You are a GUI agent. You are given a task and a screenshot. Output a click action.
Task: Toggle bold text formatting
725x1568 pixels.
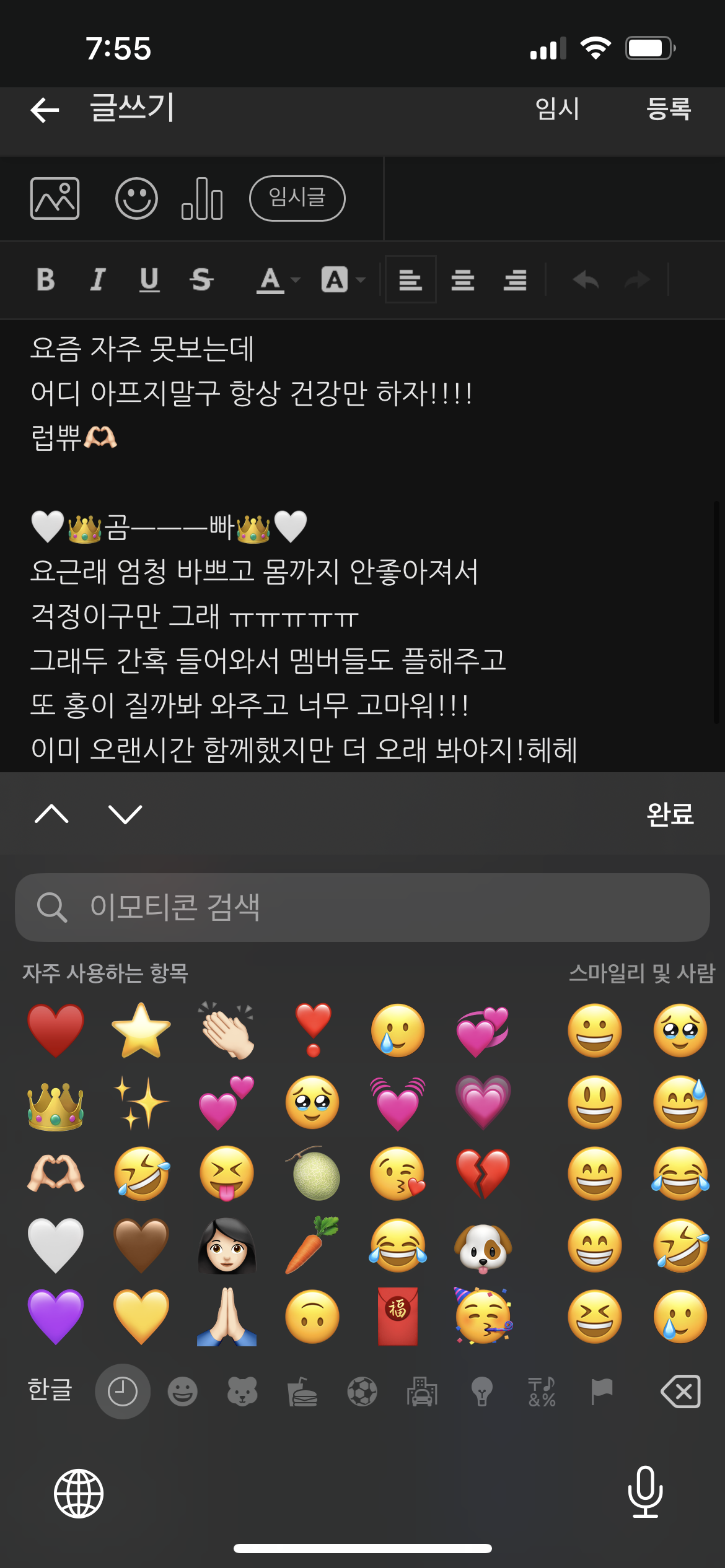(45, 280)
